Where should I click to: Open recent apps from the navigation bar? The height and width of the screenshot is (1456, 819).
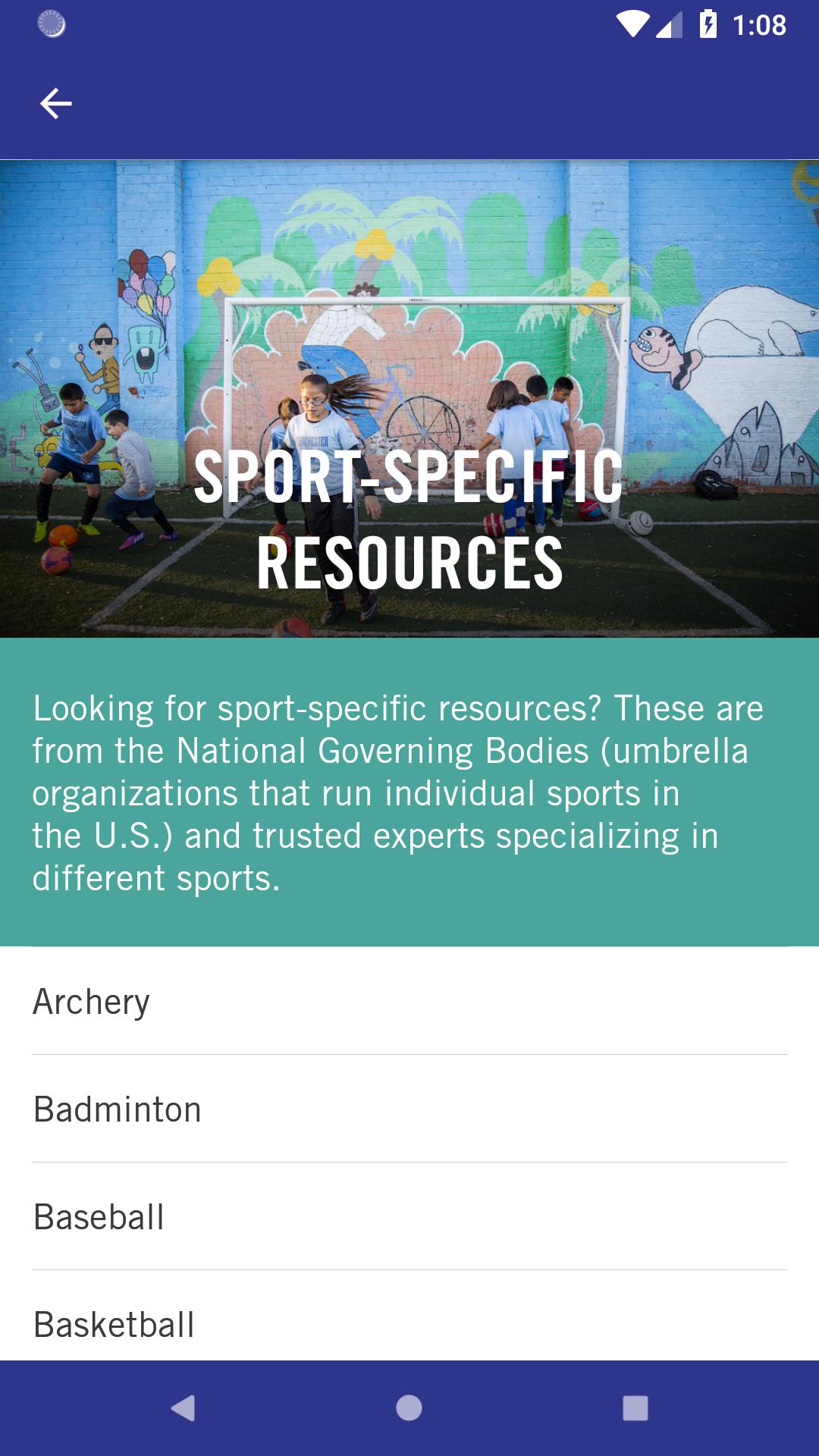(x=635, y=1408)
